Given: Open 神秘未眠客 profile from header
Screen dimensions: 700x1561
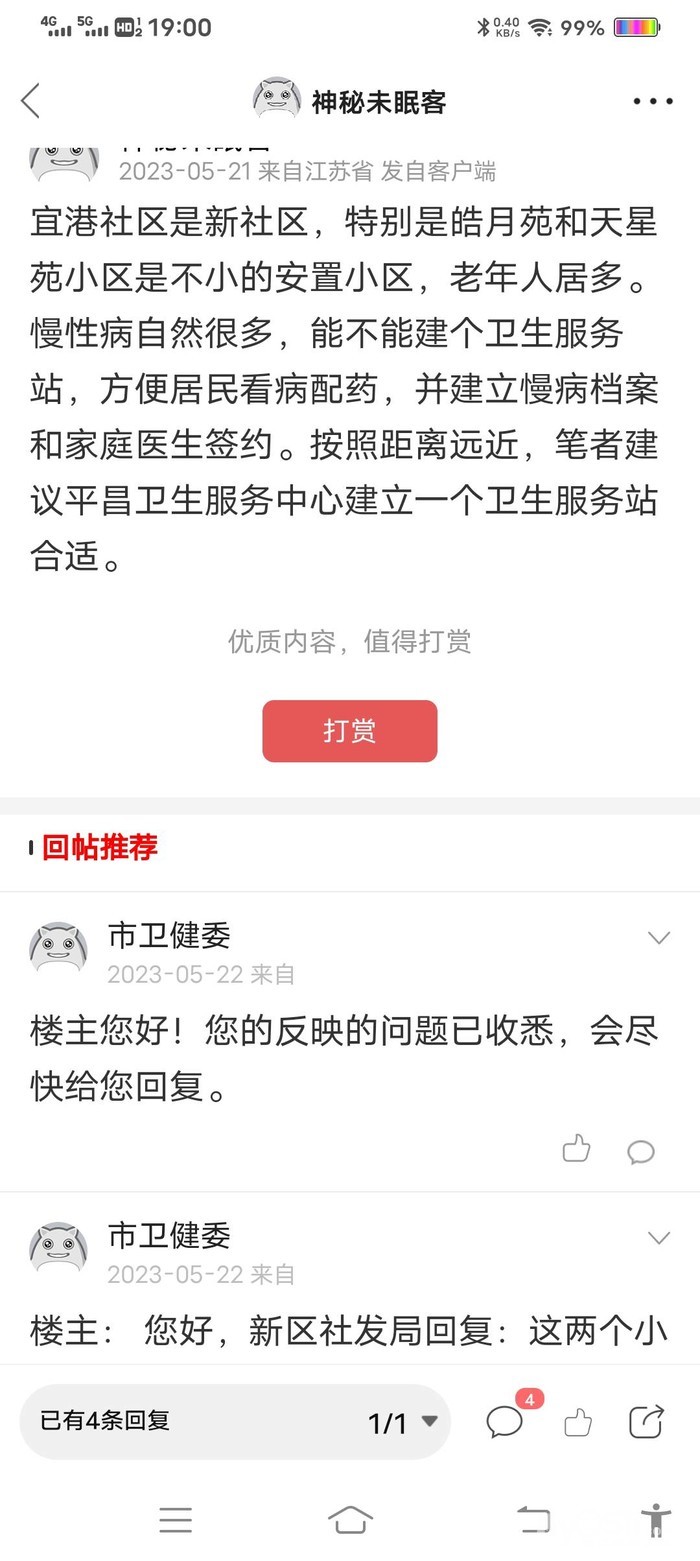Looking at the screenshot, I should [349, 101].
